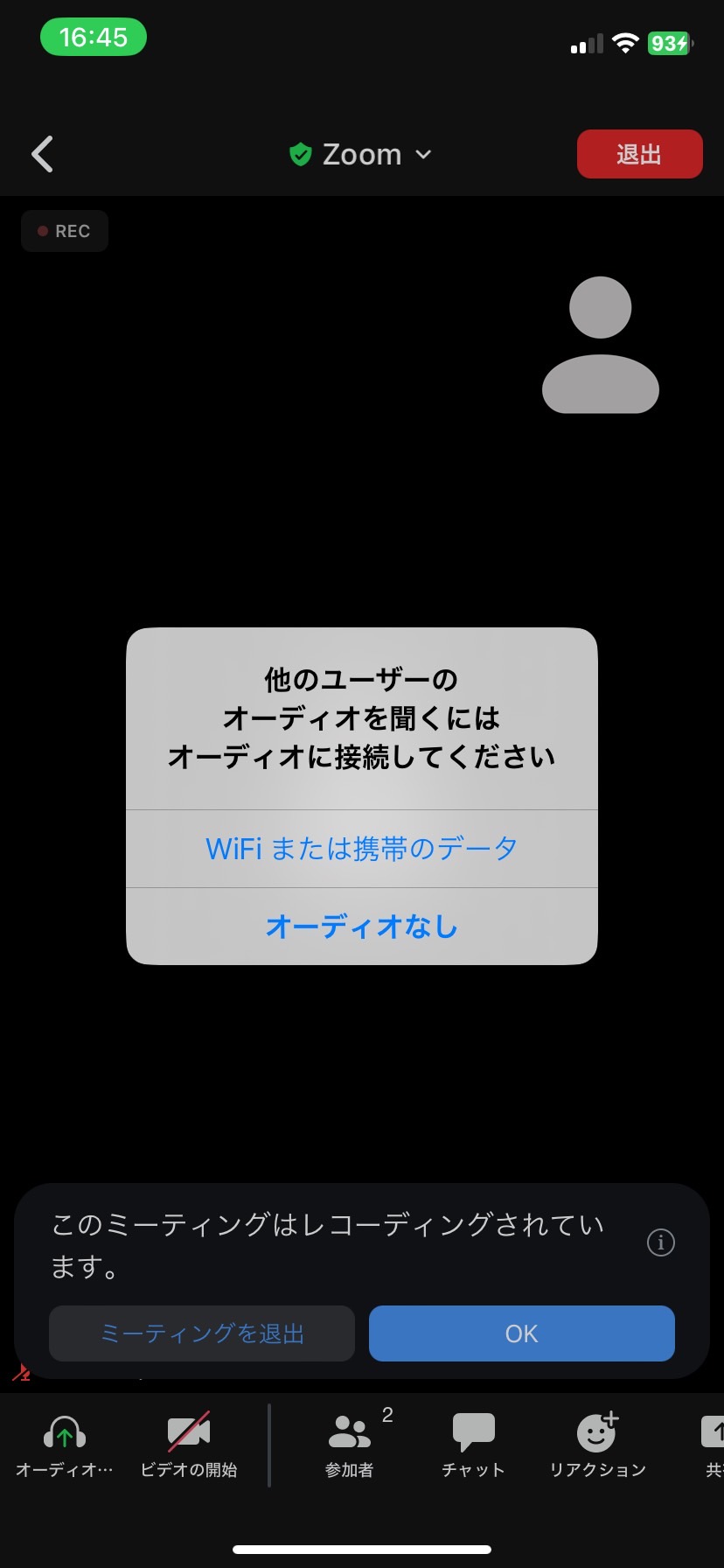Go back with the top-left arrow
The image size is (724, 1568).
[x=42, y=155]
